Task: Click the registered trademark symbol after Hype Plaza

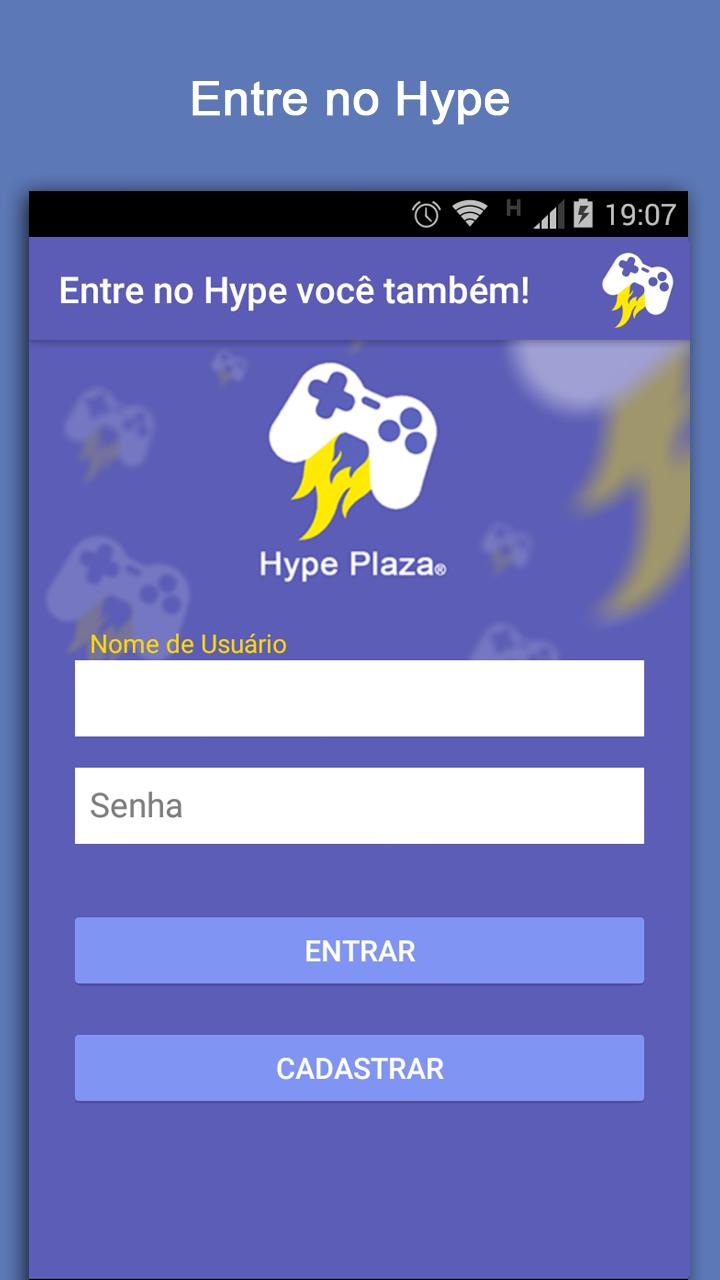Action: 440,570
